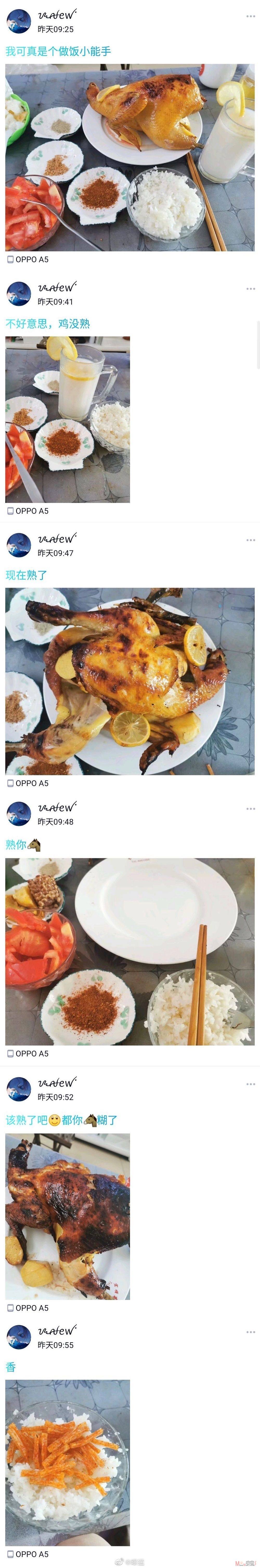The image size is (260, 1568).
Task: Enlarge the photo in the 现在熟了 post
Action: pos(130,681)
